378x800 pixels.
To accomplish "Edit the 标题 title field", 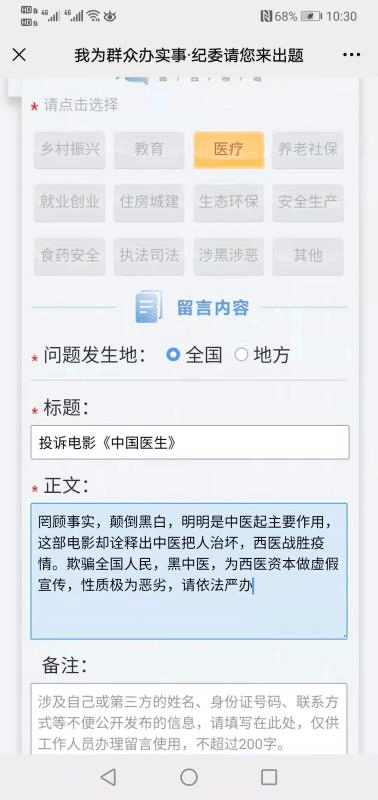I will [x=190, y=442].
